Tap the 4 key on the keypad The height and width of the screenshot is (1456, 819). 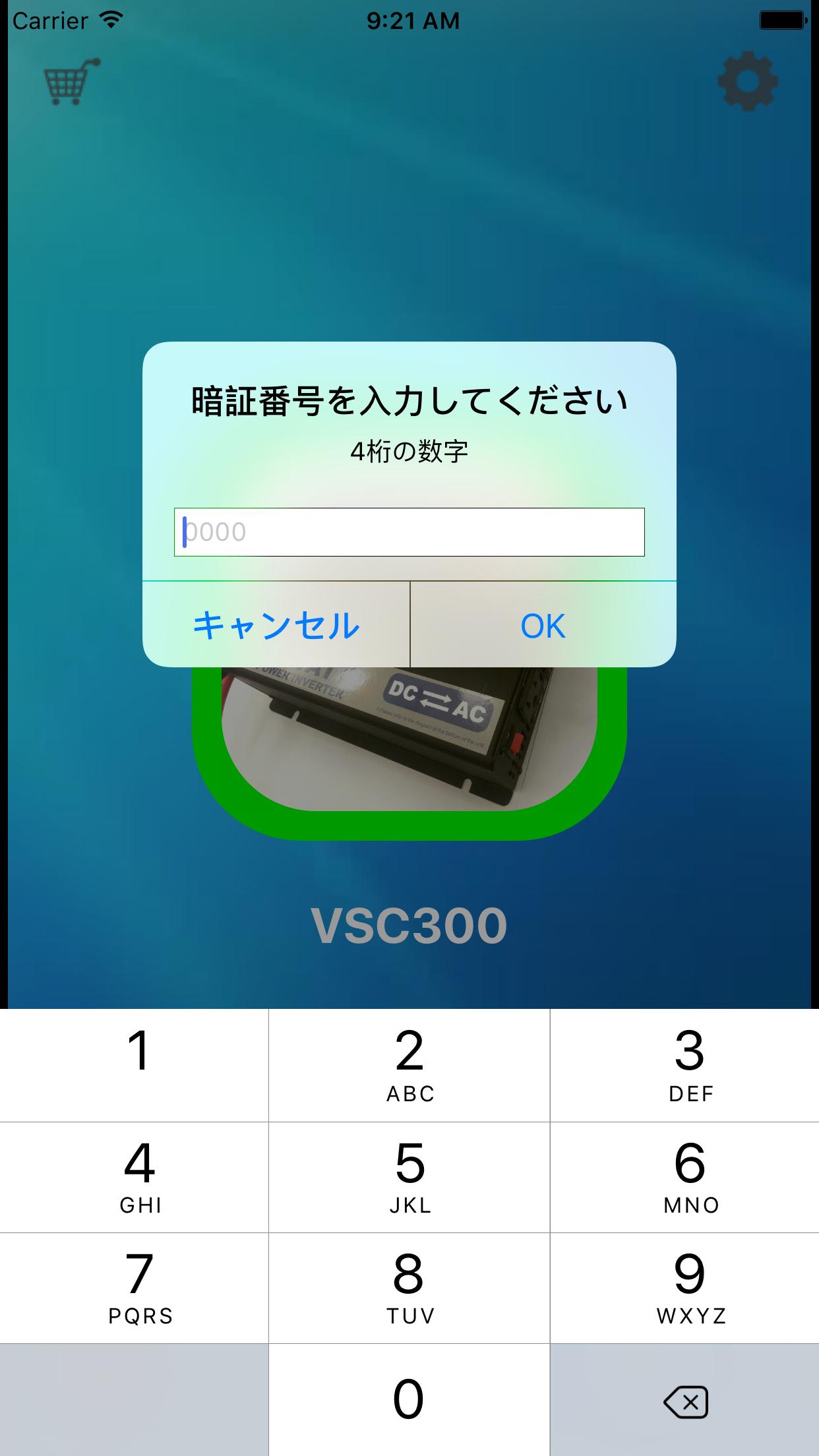tap(135, 1176)
